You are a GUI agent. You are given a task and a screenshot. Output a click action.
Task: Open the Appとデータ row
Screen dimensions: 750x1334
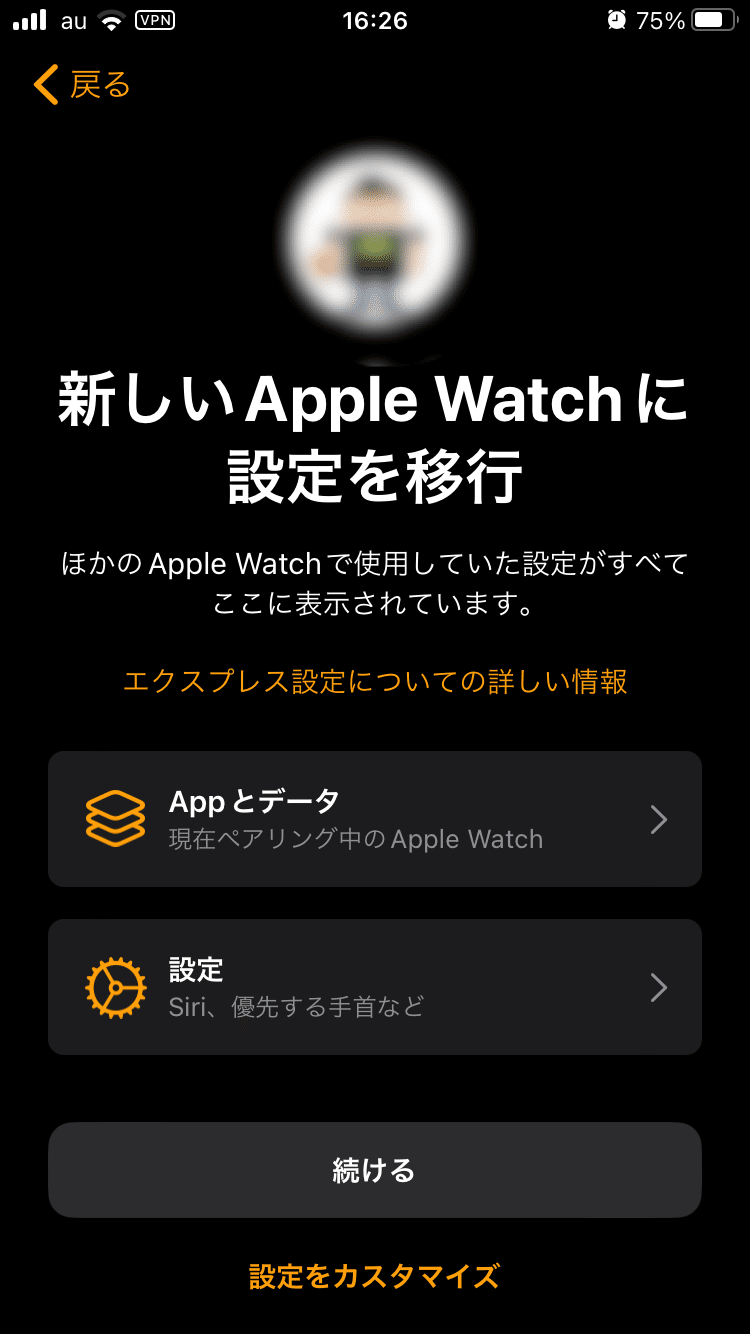point(375,819)
